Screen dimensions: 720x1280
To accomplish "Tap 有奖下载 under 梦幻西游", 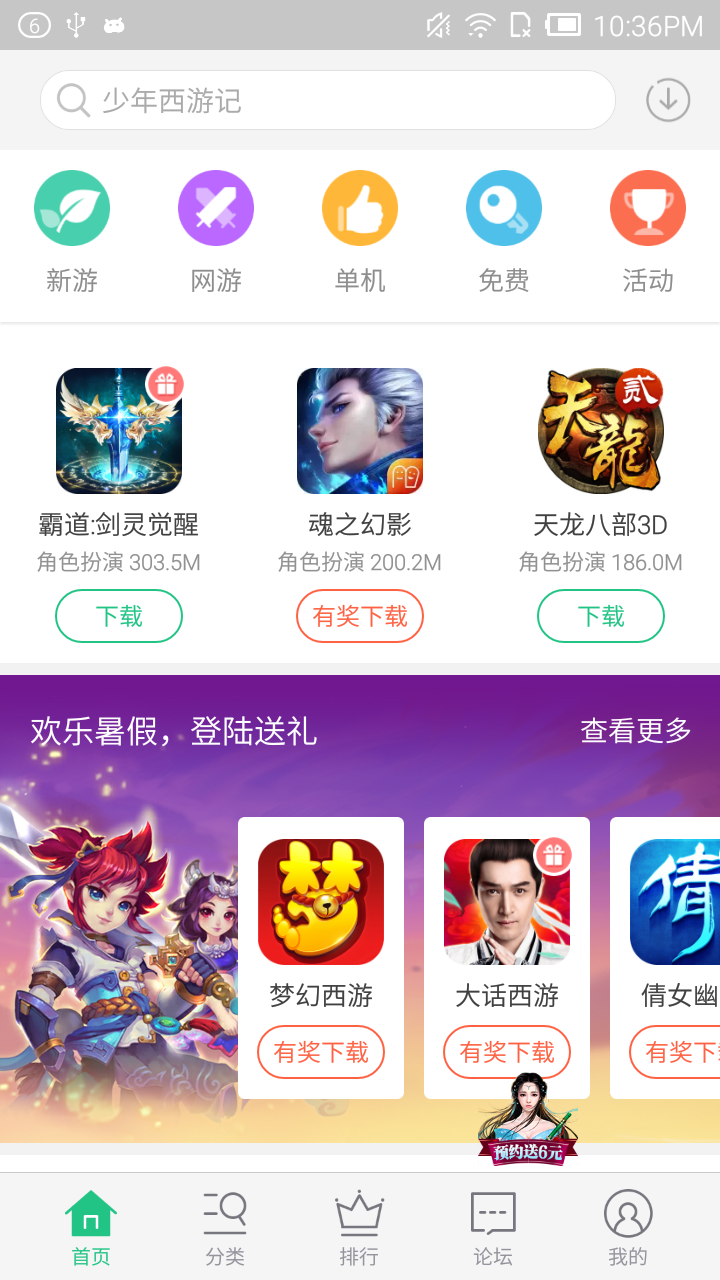I will tap(321, 1052).
